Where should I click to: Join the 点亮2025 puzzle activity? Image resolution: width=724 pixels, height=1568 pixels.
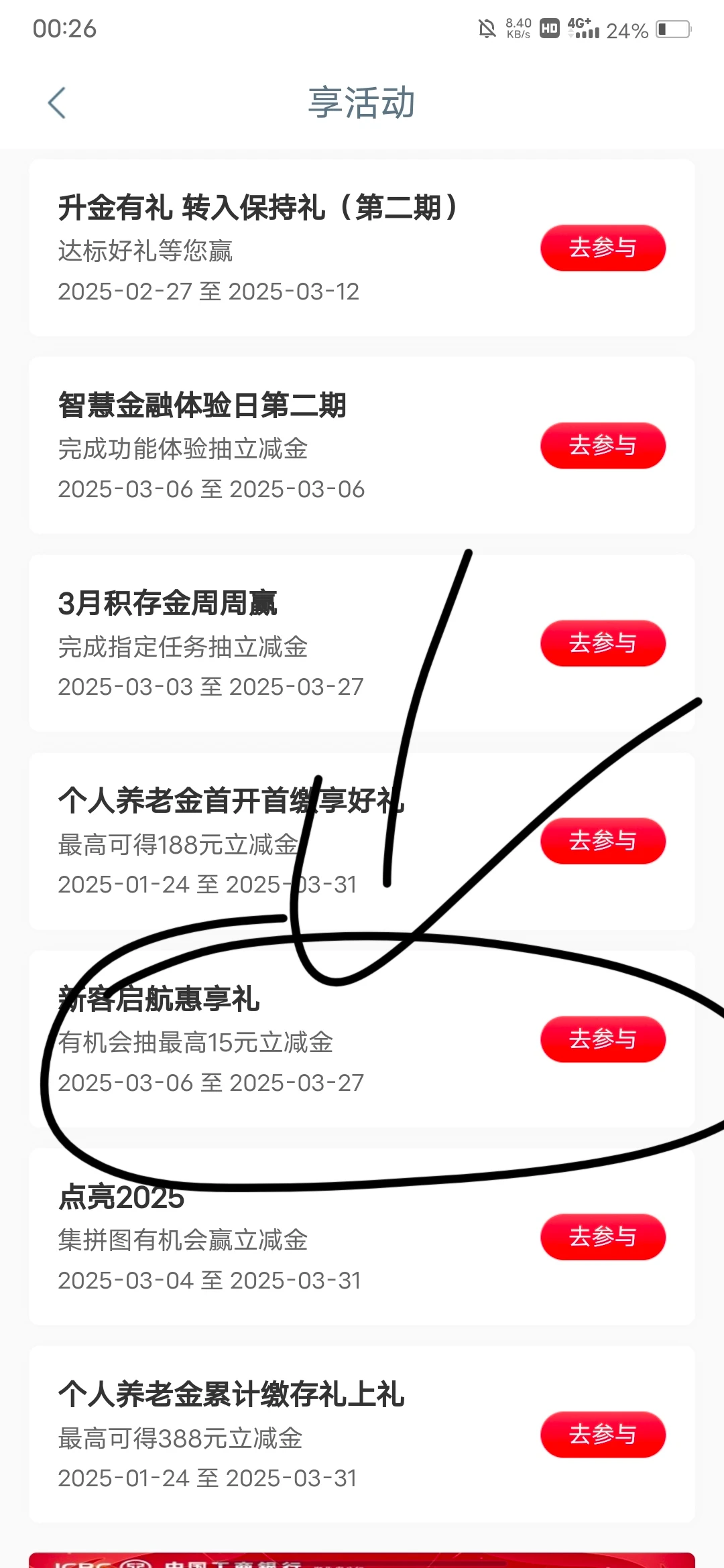[602, 1237]
